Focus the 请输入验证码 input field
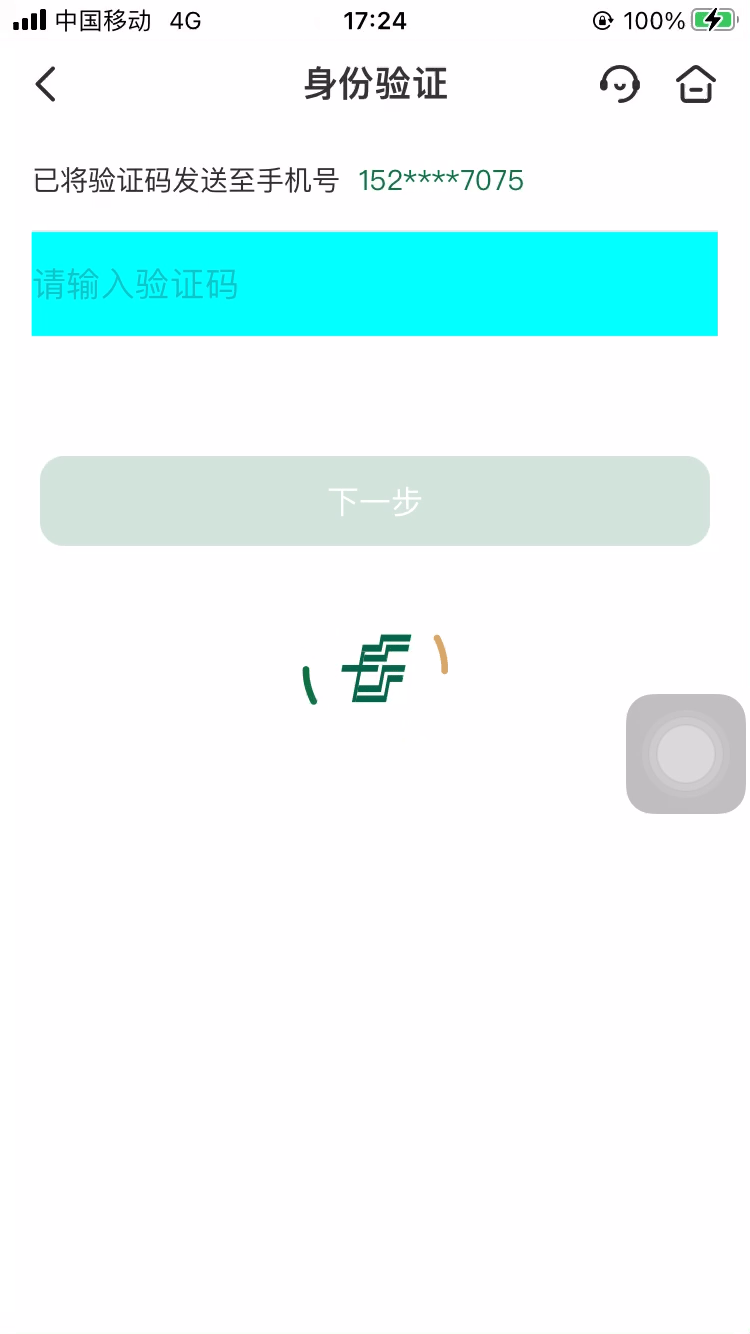 click(x=374, y=285)
